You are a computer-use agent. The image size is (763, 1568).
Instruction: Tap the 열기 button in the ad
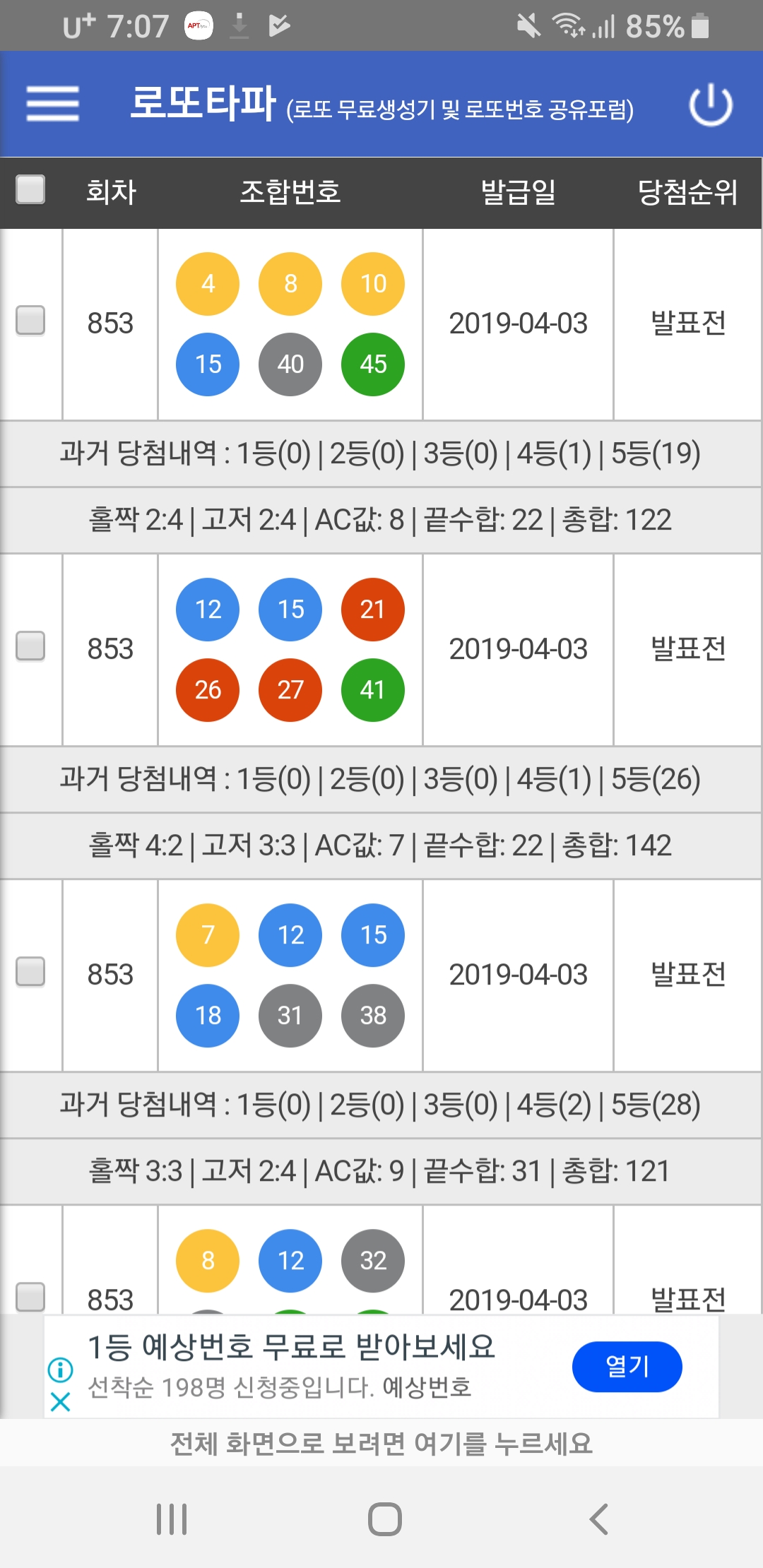[627, 1366]
